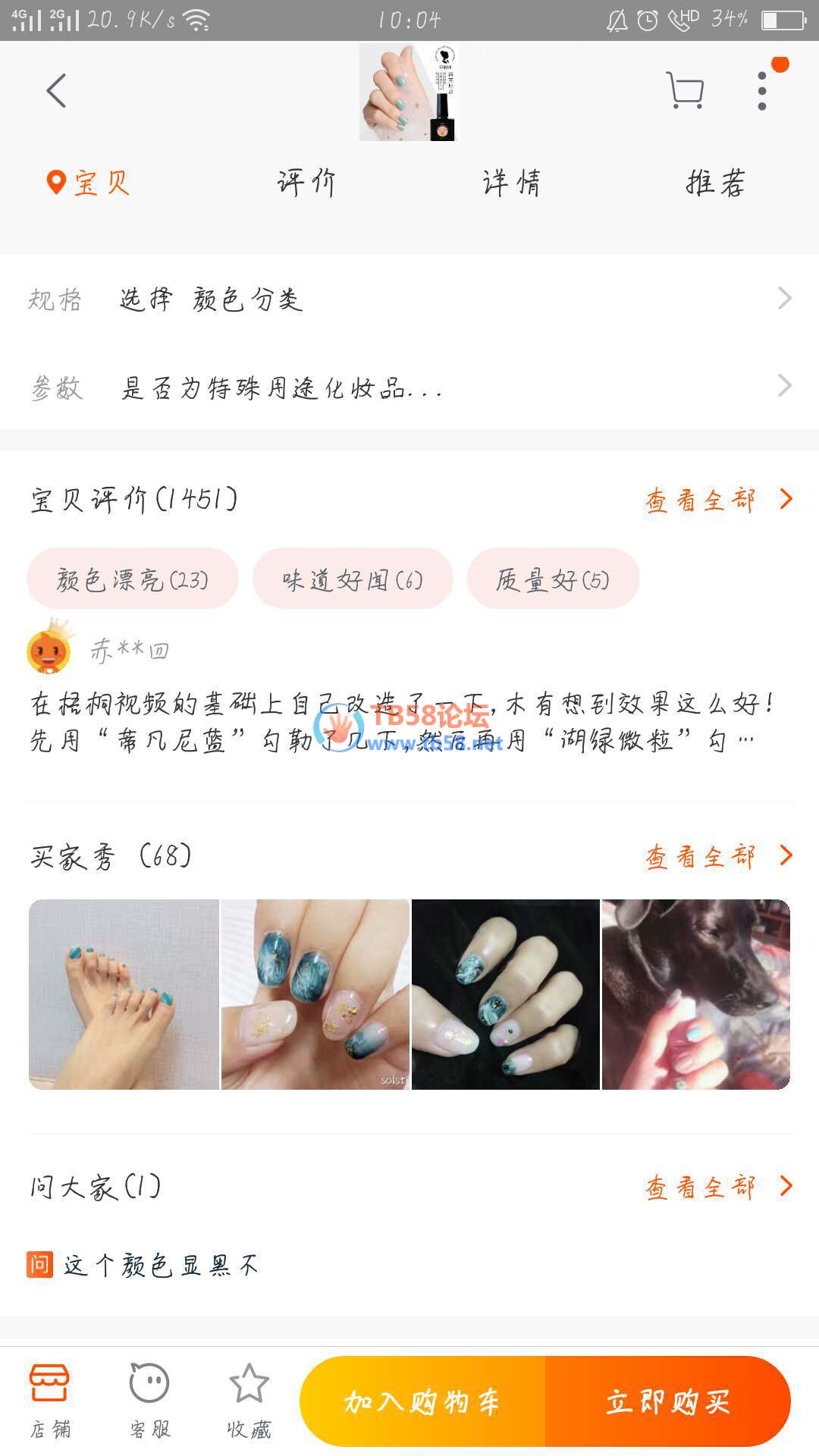View all 宝贝评价 reviews
The image size is (819, 1456).
(717, 500)
